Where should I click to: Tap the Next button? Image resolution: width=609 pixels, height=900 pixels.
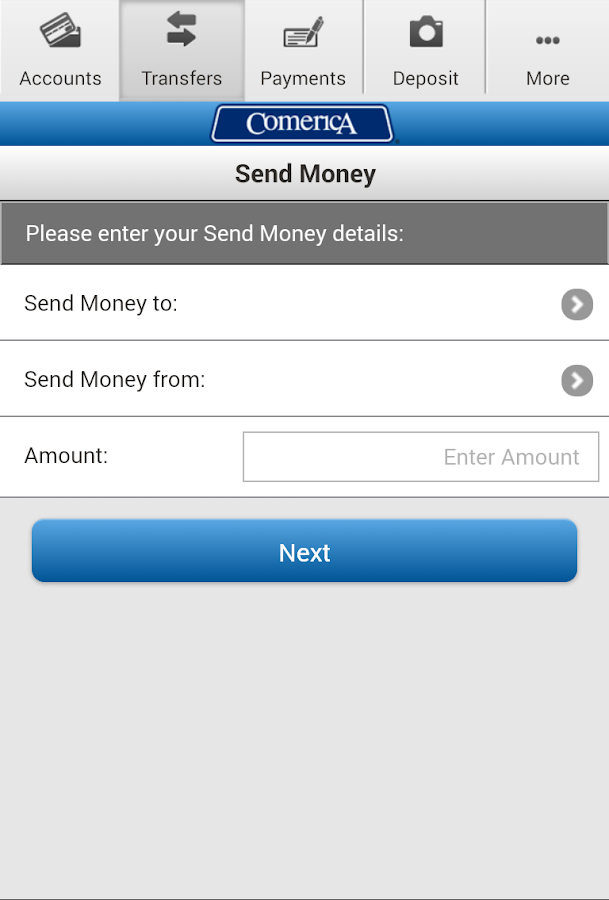point(304,551)
